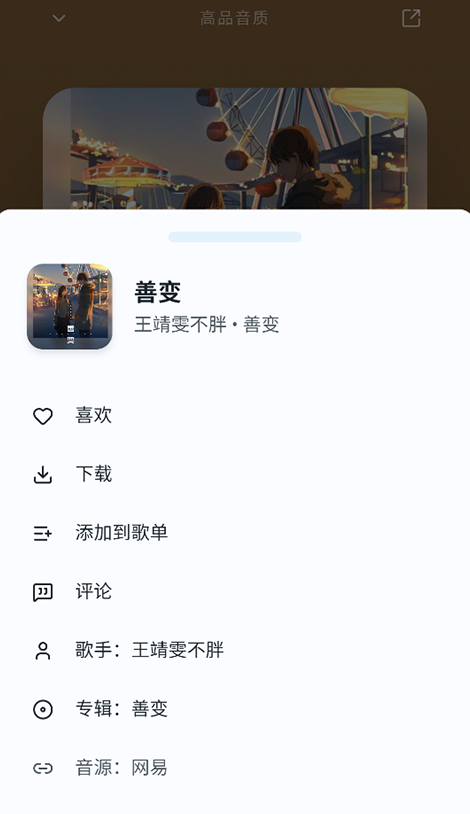470x814 pixels.
Task: Open the album 善变 row
Action: click(235, 709)
